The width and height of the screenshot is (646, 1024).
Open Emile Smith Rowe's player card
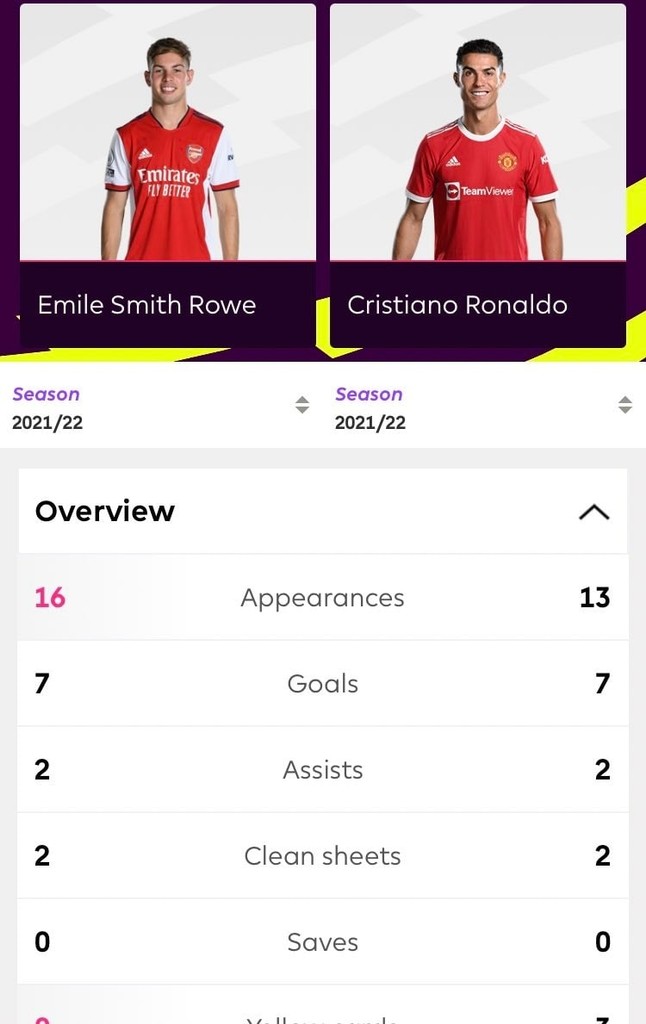click(x=168, y=175)
